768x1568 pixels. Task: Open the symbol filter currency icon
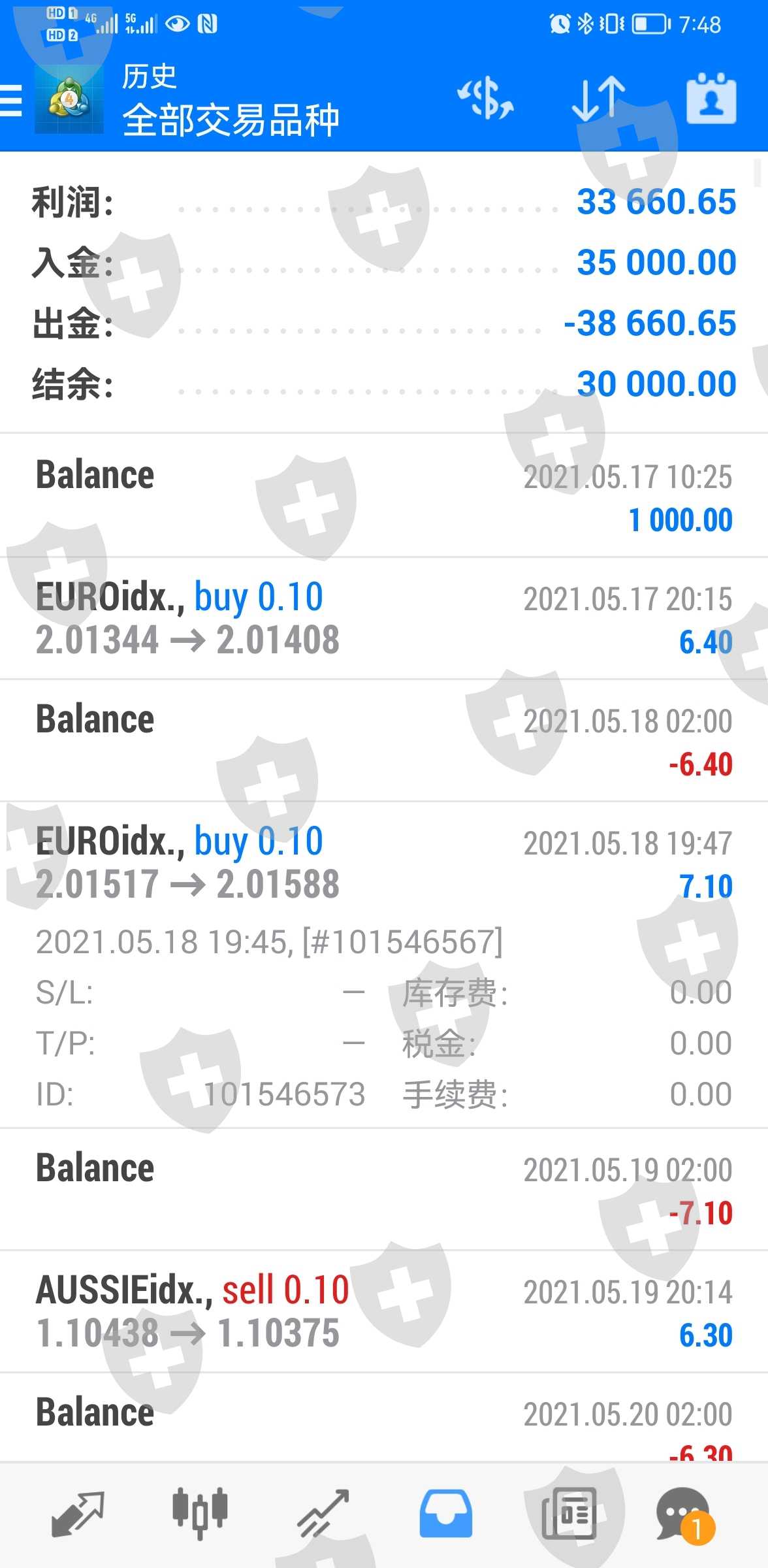[x=485, y=99]
